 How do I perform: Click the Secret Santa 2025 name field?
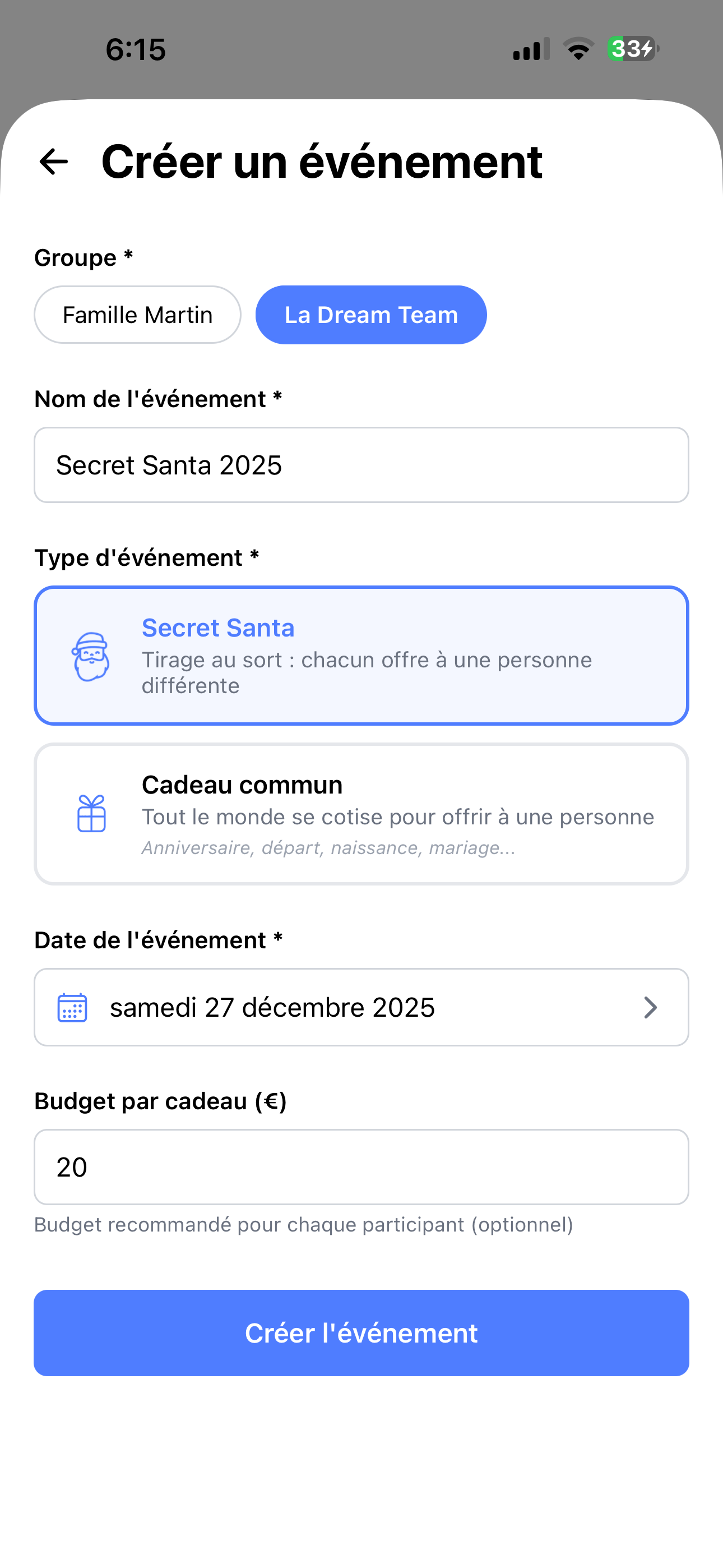coord(361,464)
